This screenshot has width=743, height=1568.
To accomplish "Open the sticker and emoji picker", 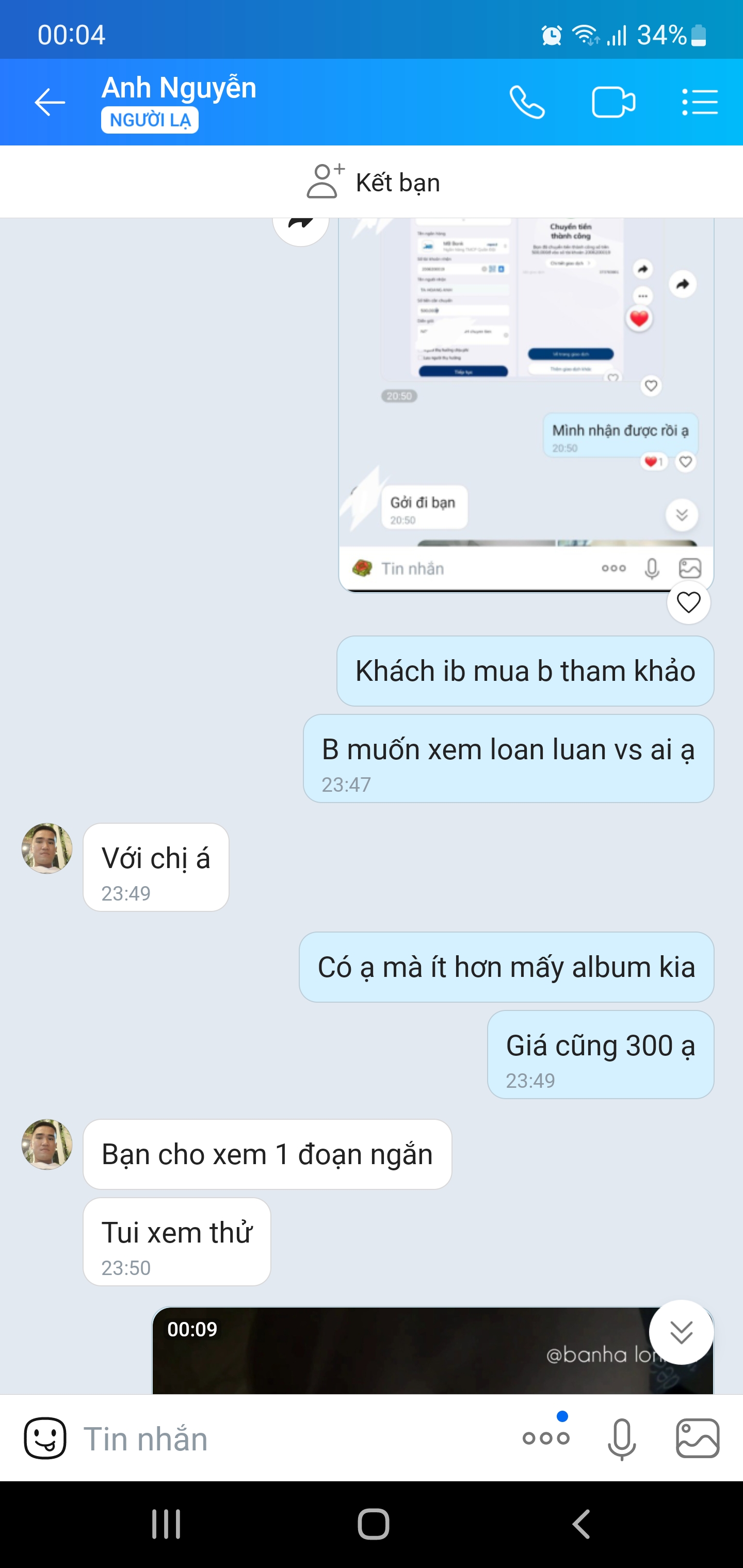I will (x=45, y=1439).
